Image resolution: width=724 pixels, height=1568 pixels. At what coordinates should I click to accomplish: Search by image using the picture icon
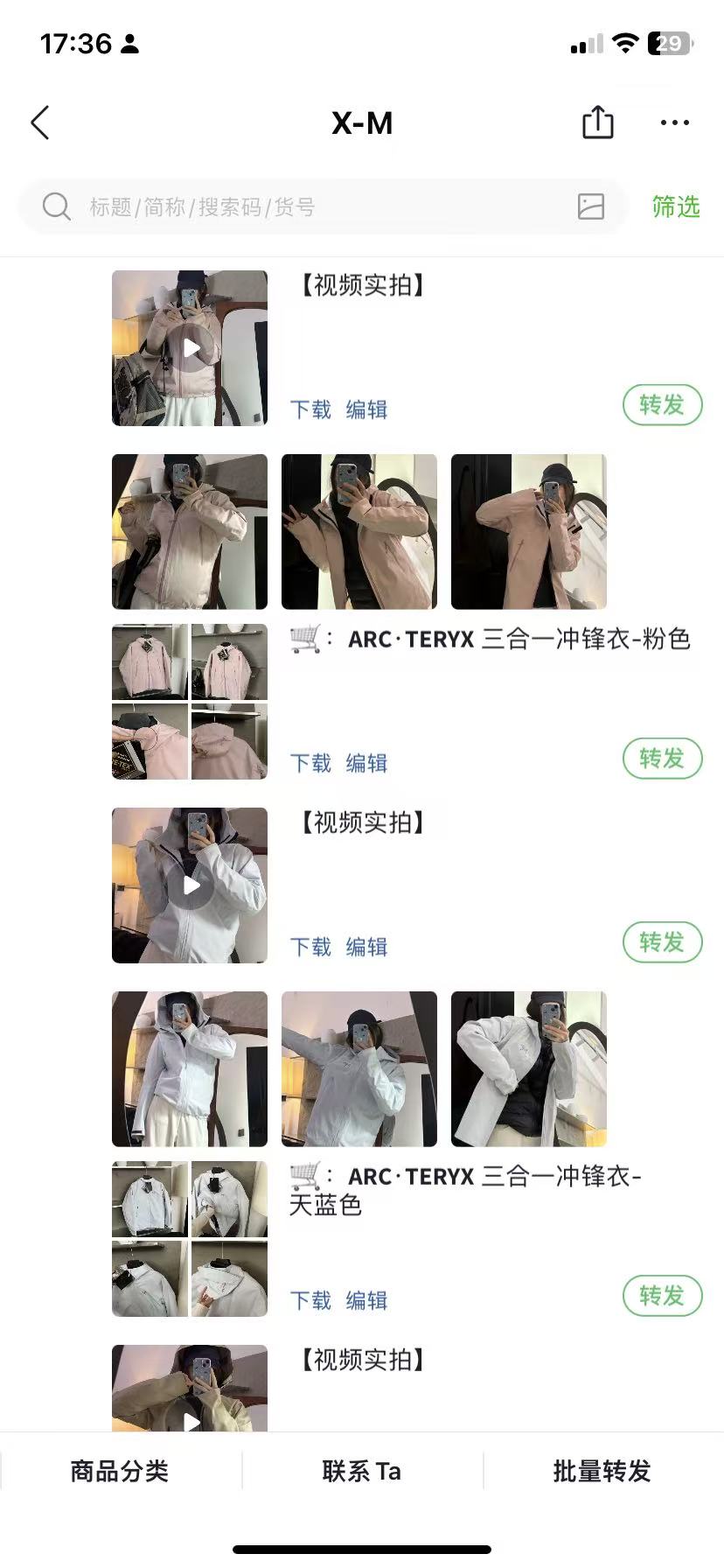(x=591, y=206)
